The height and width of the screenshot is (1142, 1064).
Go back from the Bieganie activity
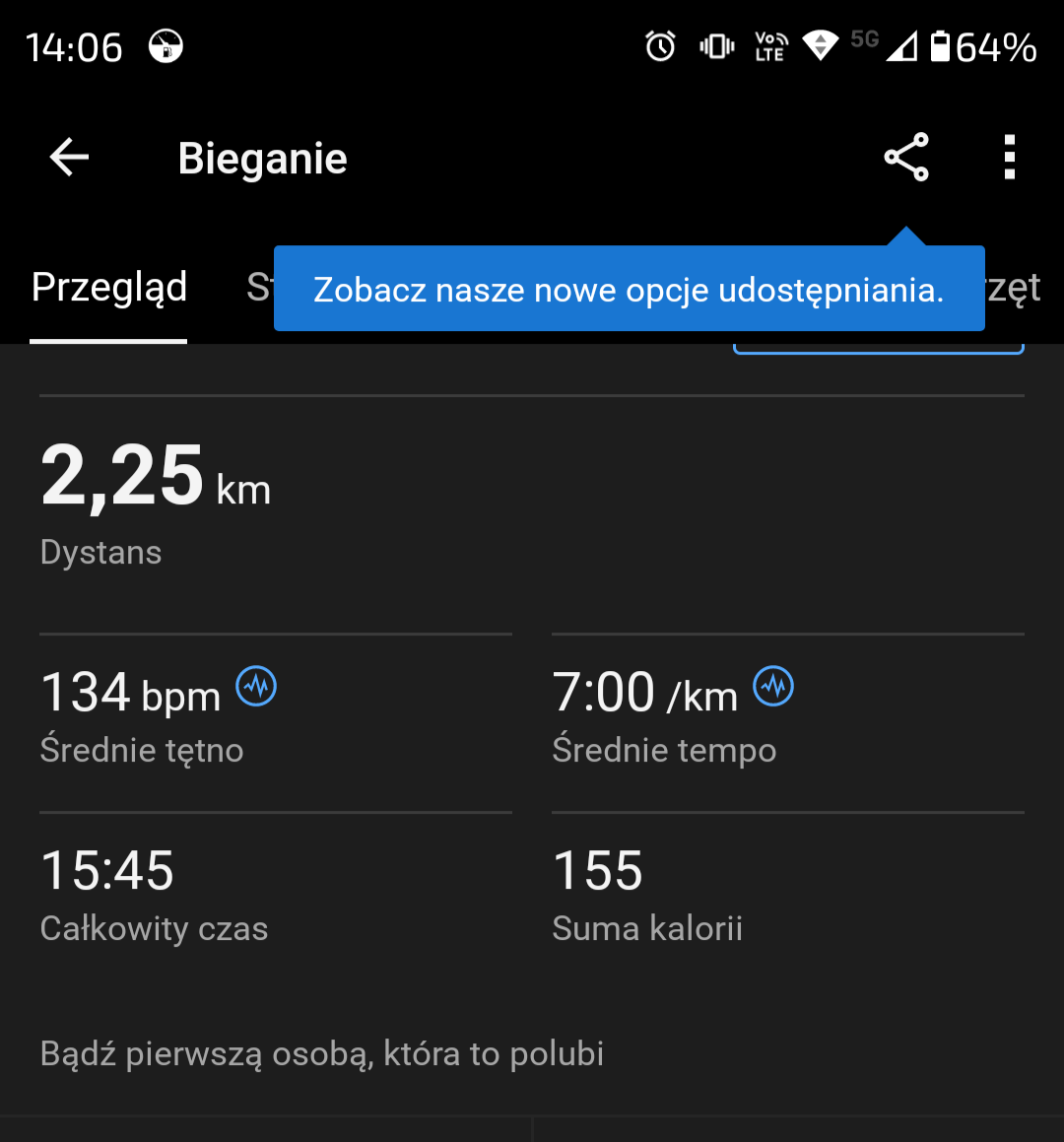coord(69,158)
